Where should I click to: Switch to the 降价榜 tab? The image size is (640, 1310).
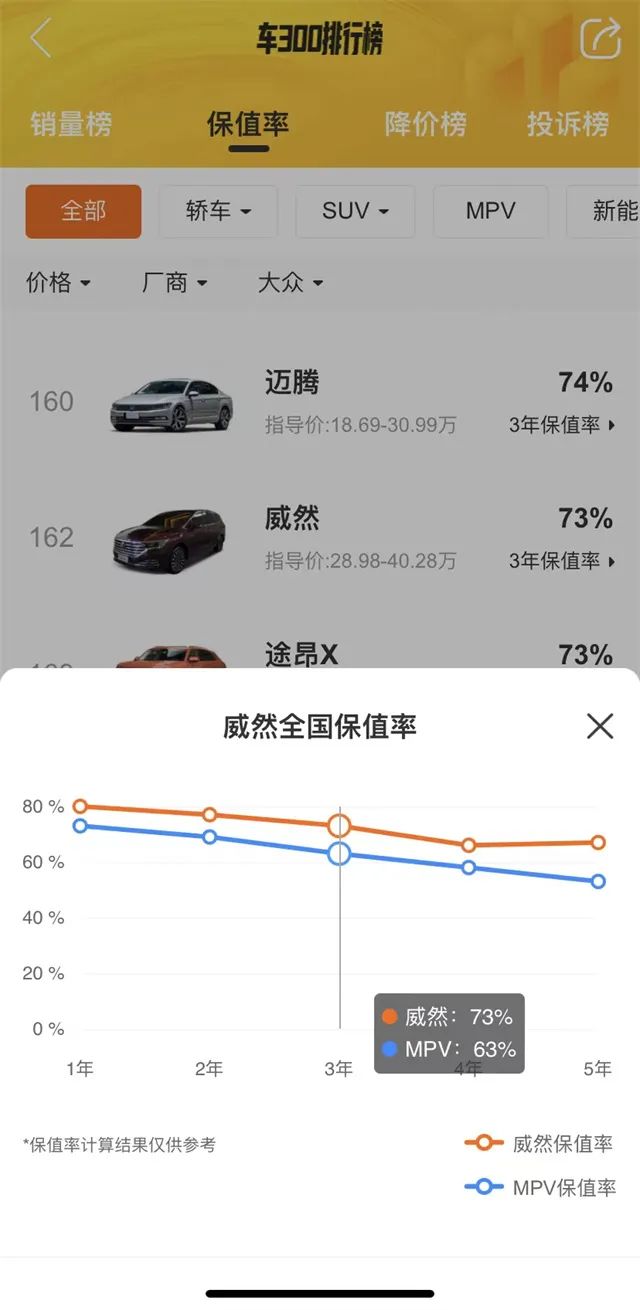(425, 125)
